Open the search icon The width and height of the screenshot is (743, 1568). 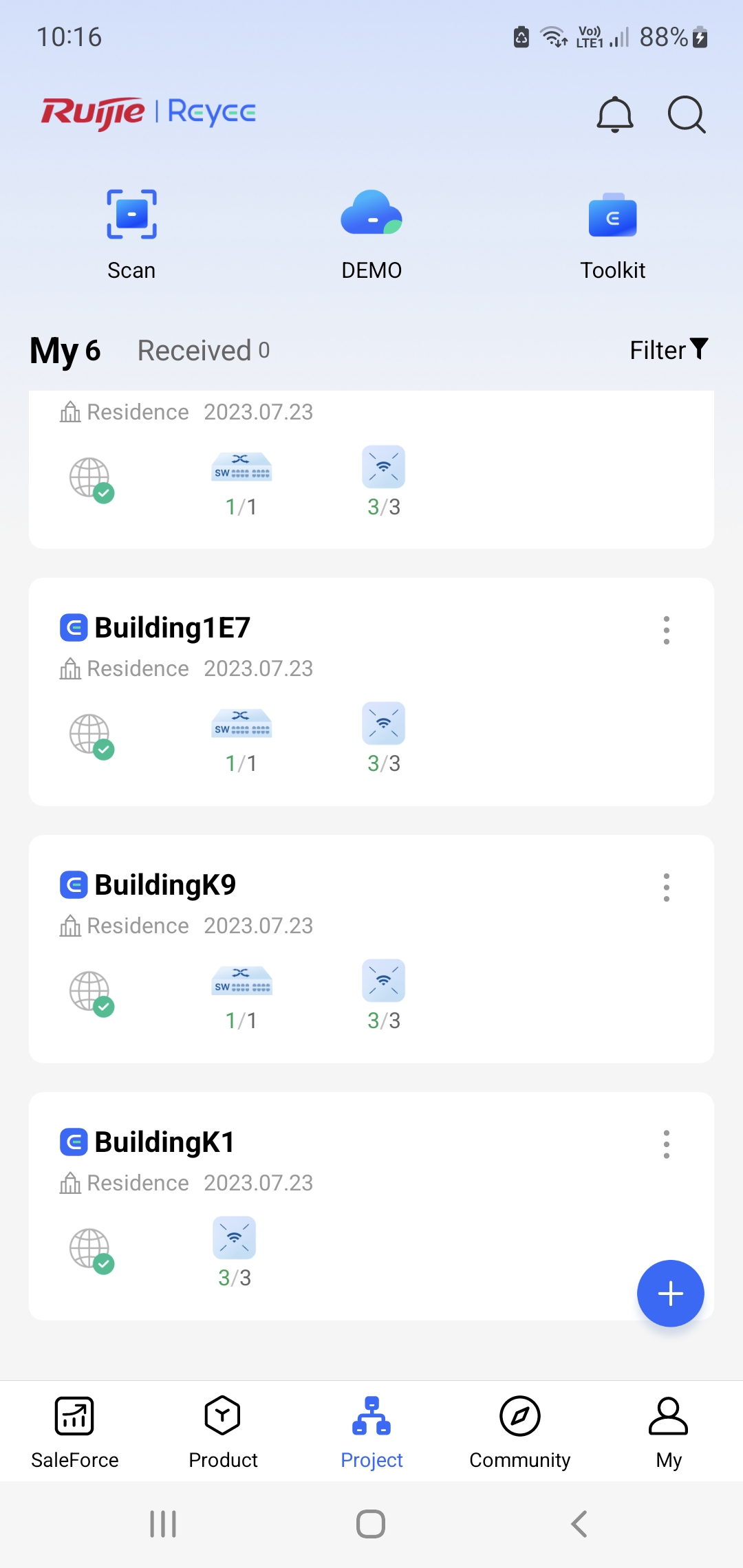click(x=687, y=114)
